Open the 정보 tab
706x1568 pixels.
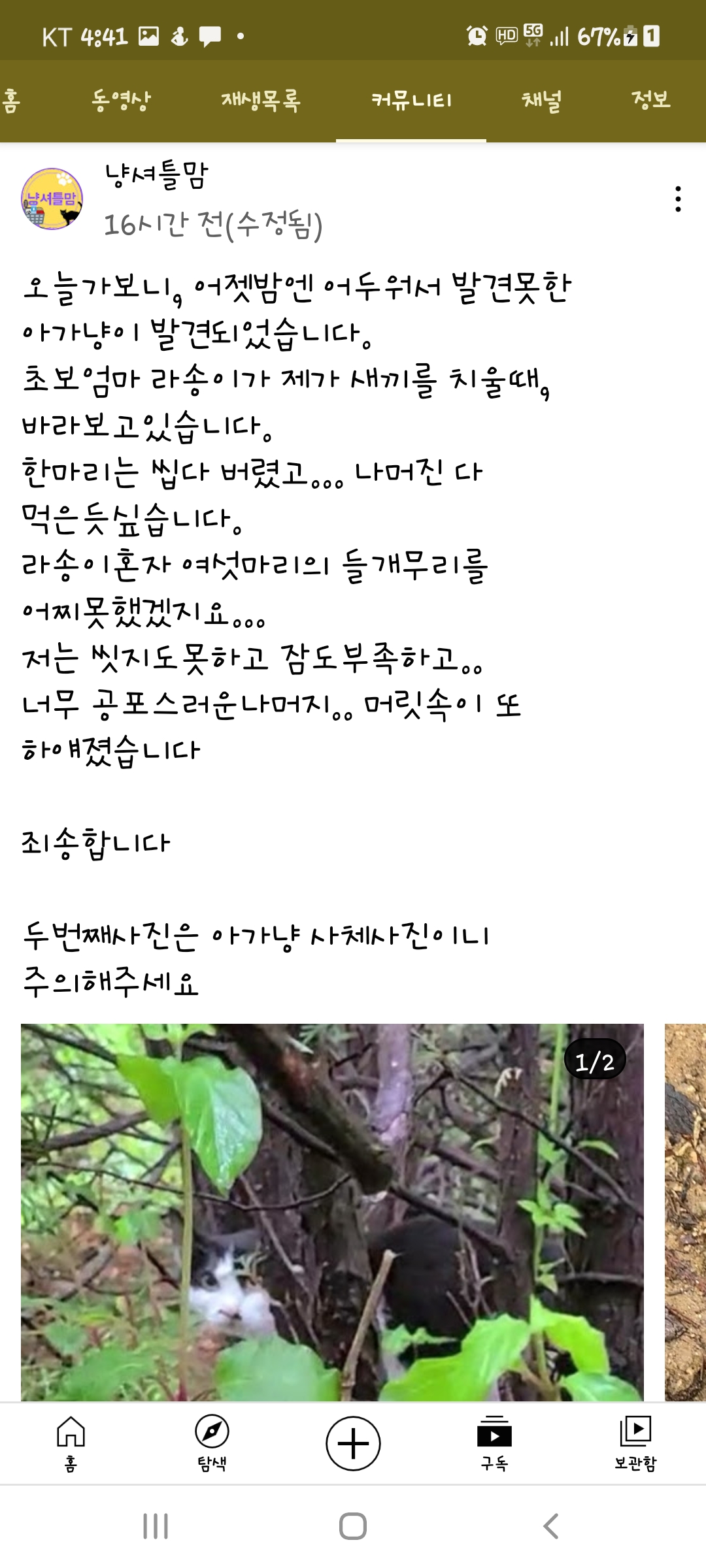[650, 101]
